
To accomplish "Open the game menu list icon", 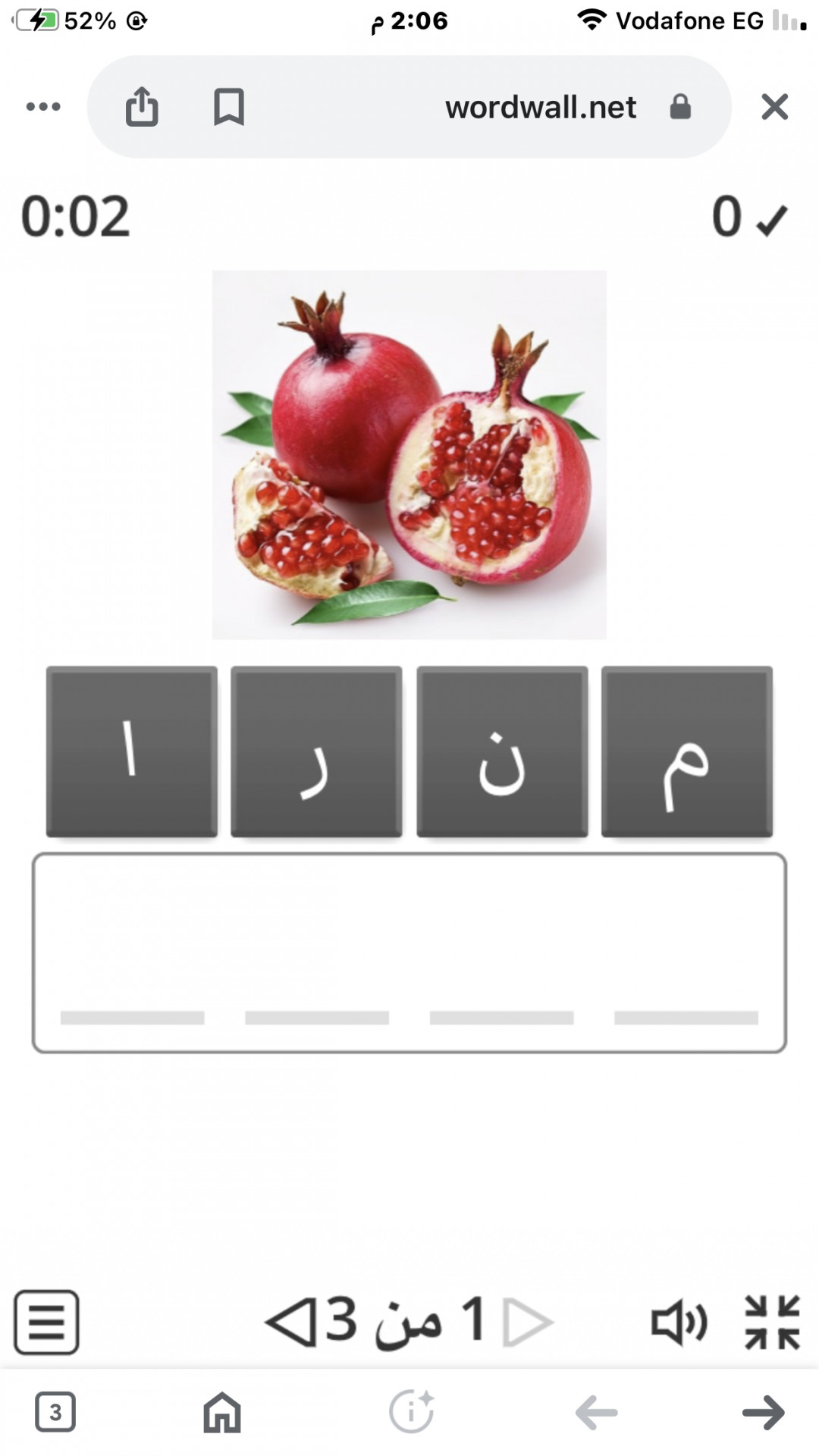I will 46,1323.
